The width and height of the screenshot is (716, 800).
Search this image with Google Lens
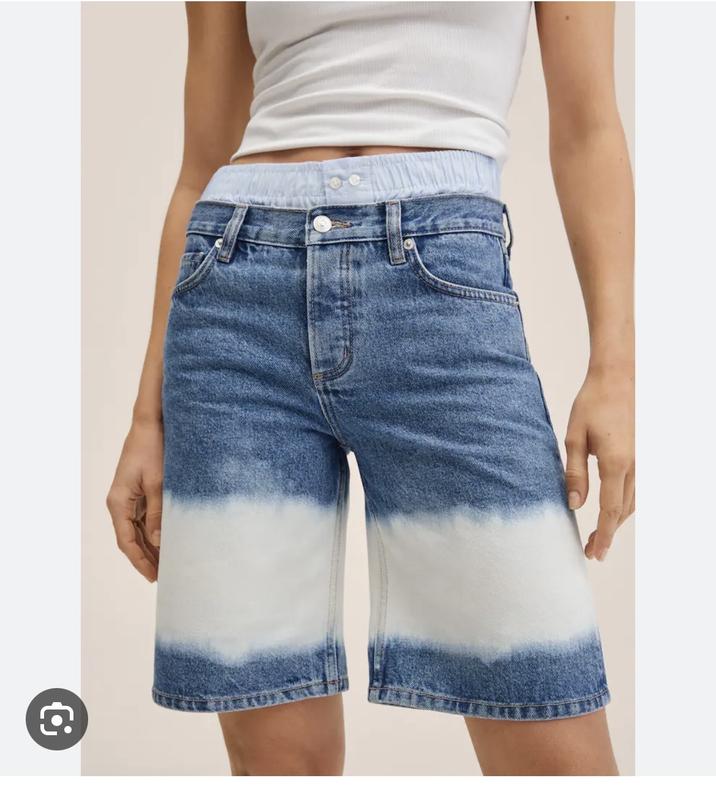pyautogui.click(x=57, y=719)
